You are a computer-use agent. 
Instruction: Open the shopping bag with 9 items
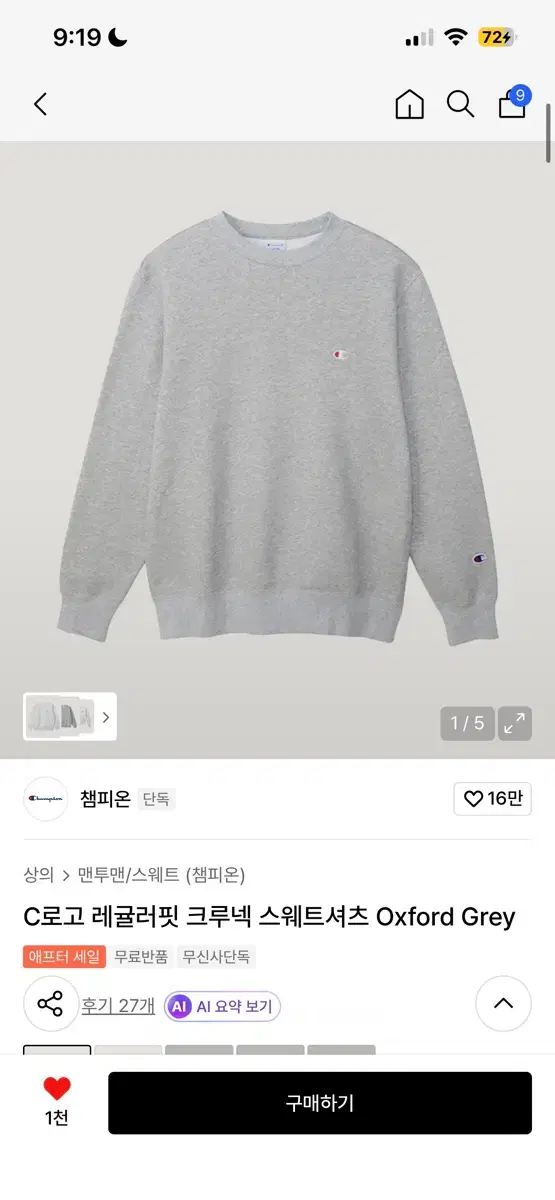tap(514, 102)
